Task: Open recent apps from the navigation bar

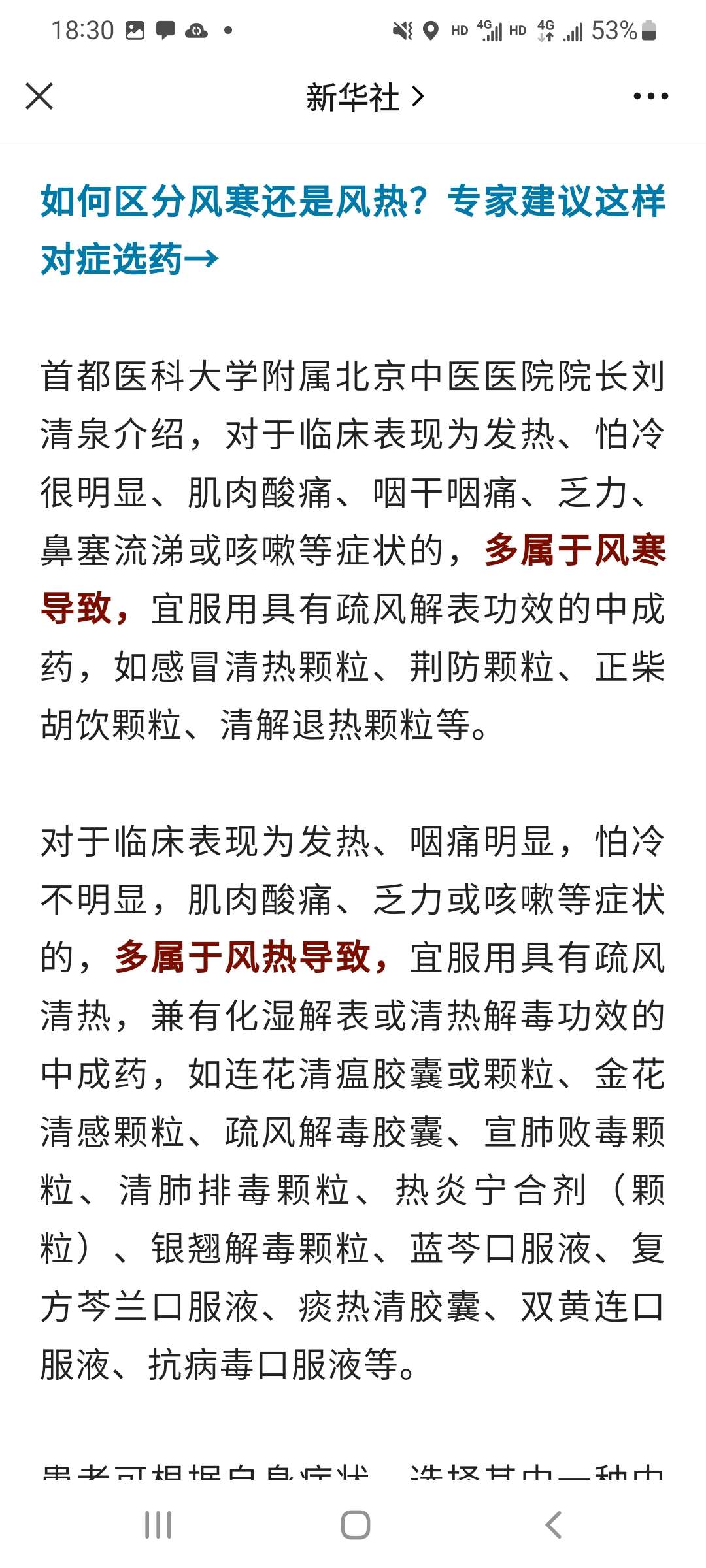Action: [x=158, y=1525]
